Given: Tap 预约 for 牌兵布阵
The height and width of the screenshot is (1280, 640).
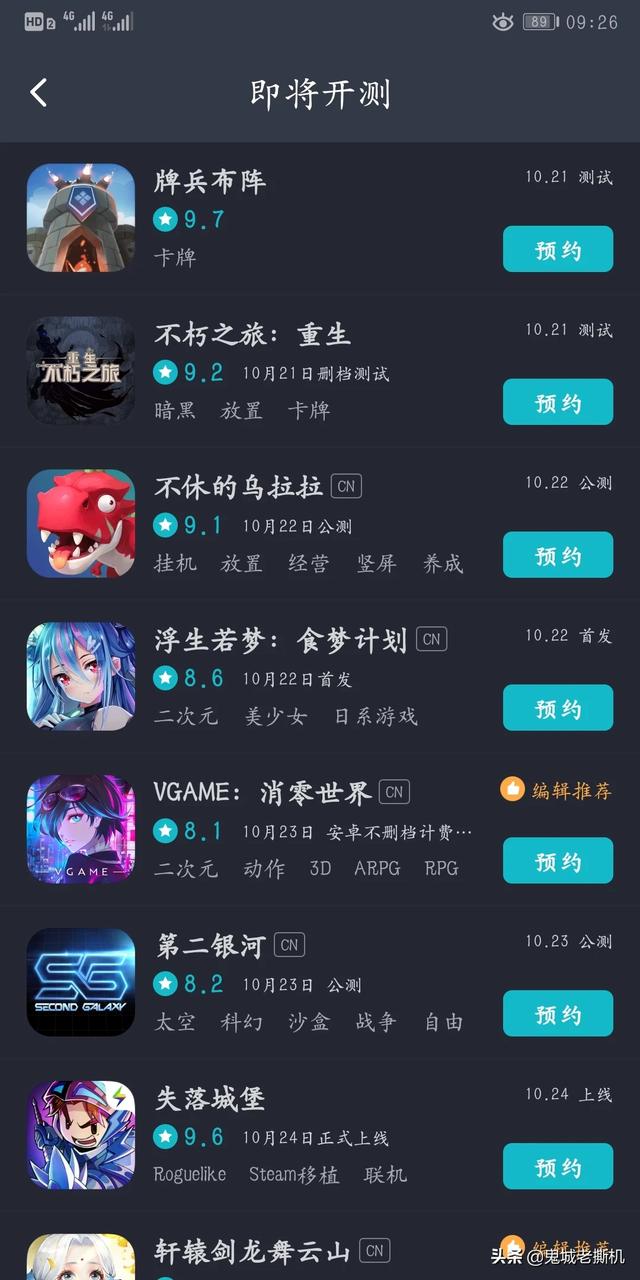Looking at the screenshot, I should [x=557, y=250].
